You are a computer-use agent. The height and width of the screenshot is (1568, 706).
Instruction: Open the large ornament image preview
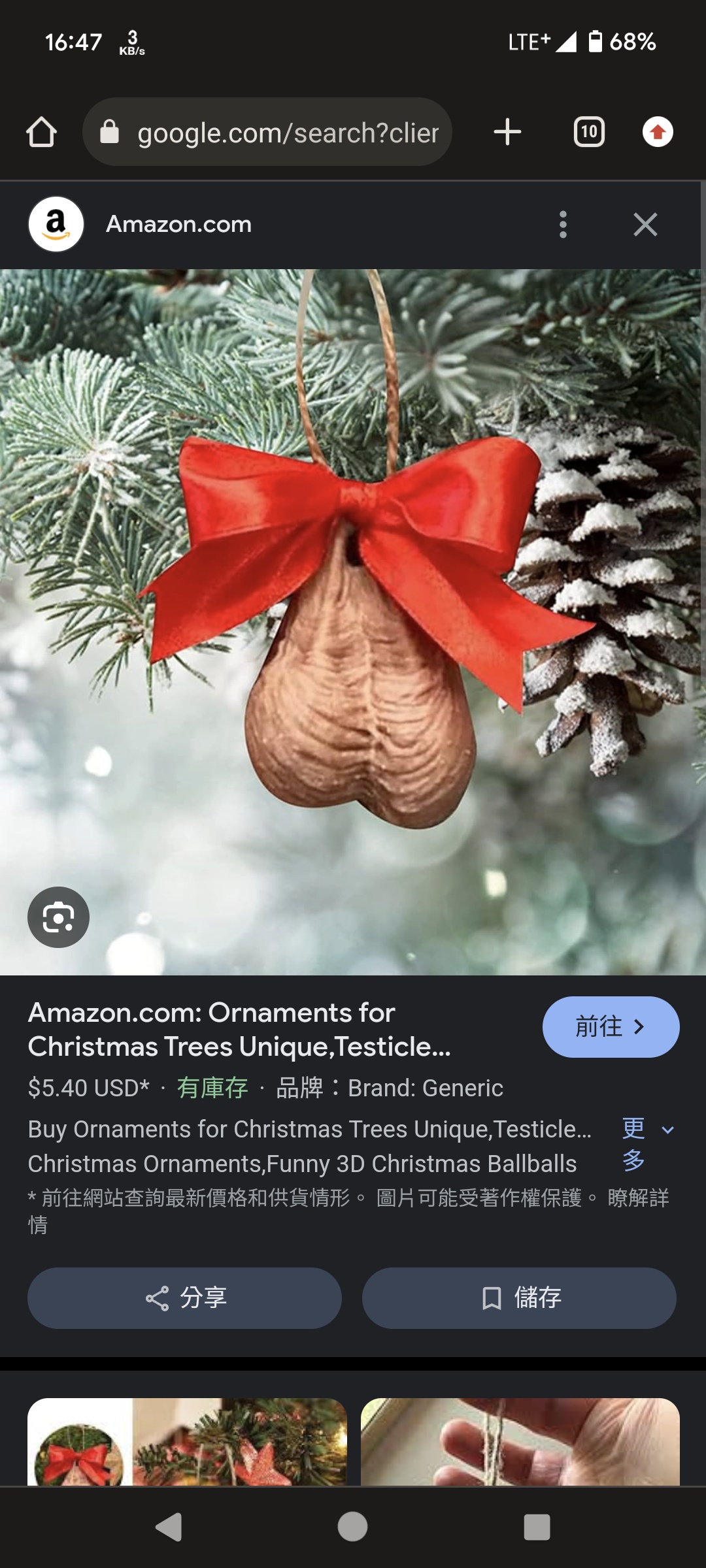[x=353, y=622]
